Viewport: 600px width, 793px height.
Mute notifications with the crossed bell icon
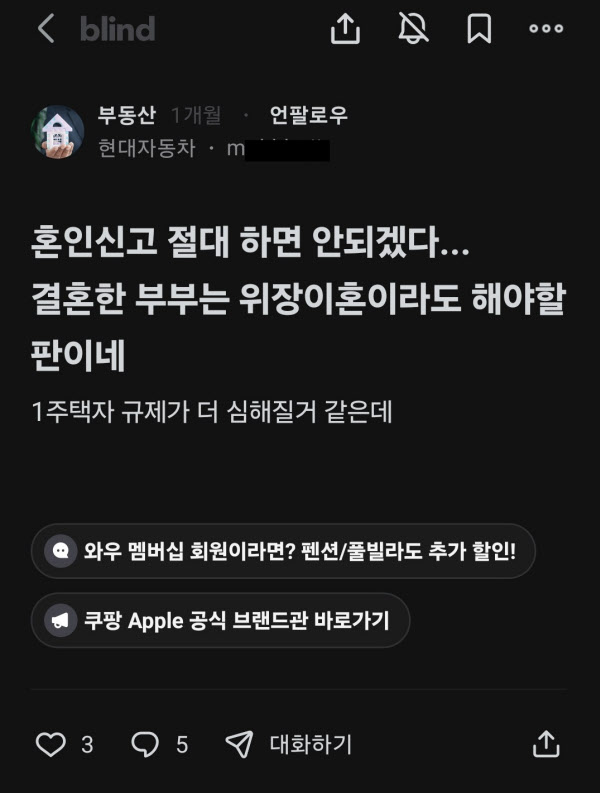(x=413, y=29)
